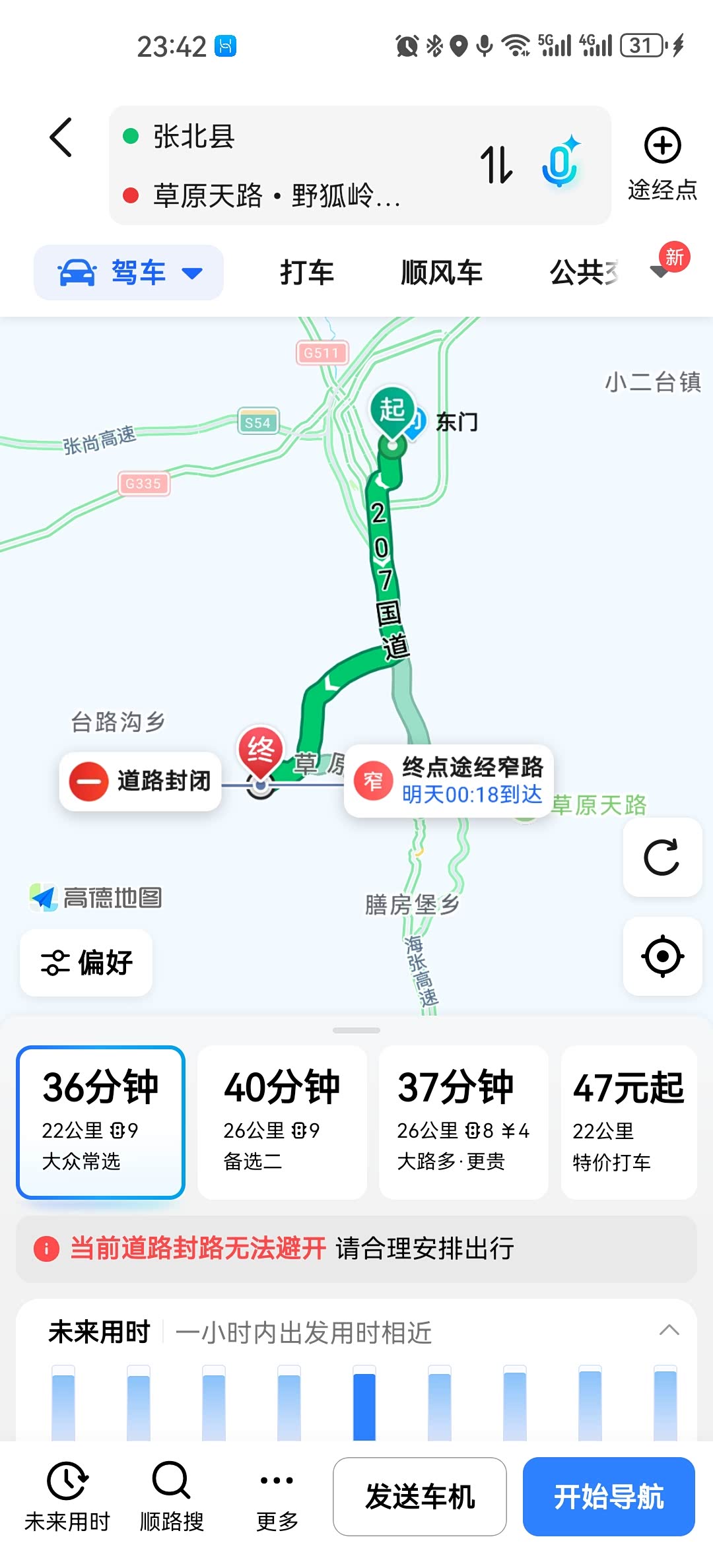
Task: Collapse the 未来用时 panel
Action: tap(669, 1330)
